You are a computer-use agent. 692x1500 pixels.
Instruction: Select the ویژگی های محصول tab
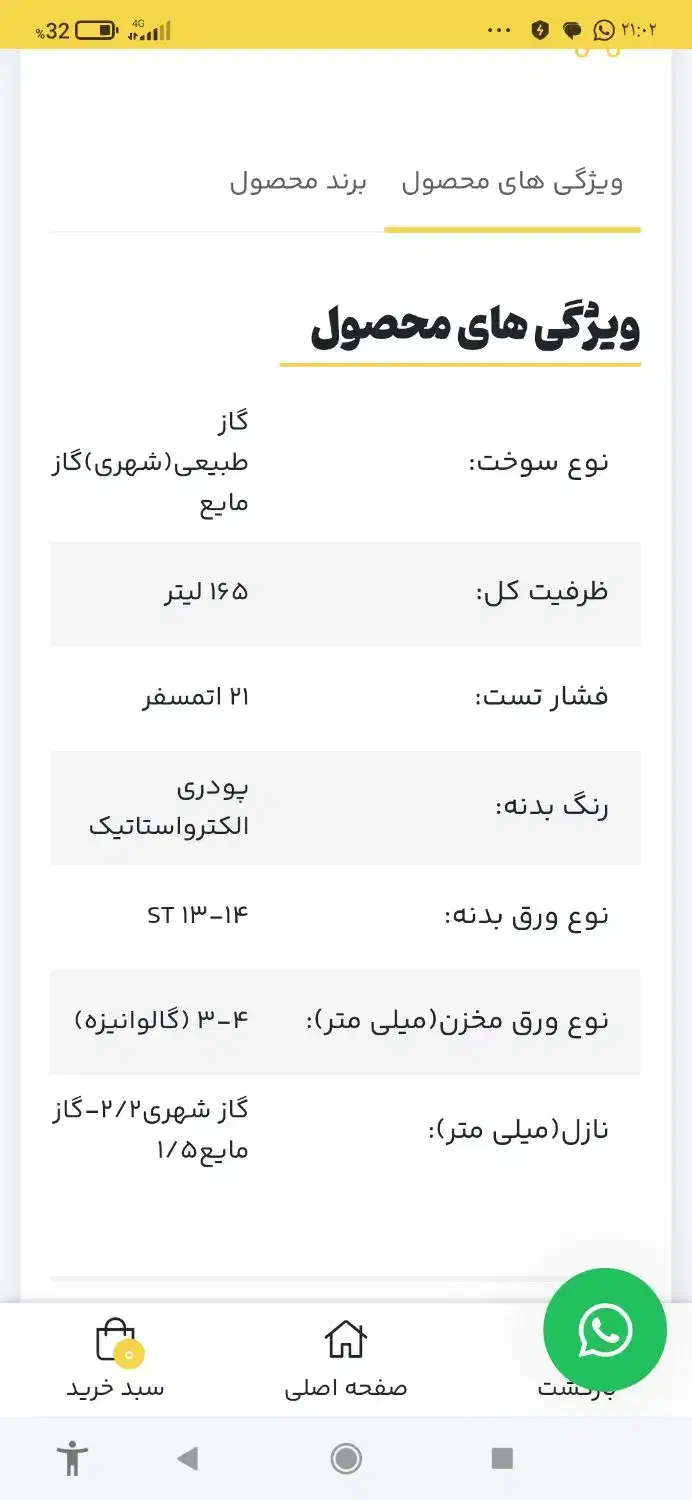[x=512, y=183]
